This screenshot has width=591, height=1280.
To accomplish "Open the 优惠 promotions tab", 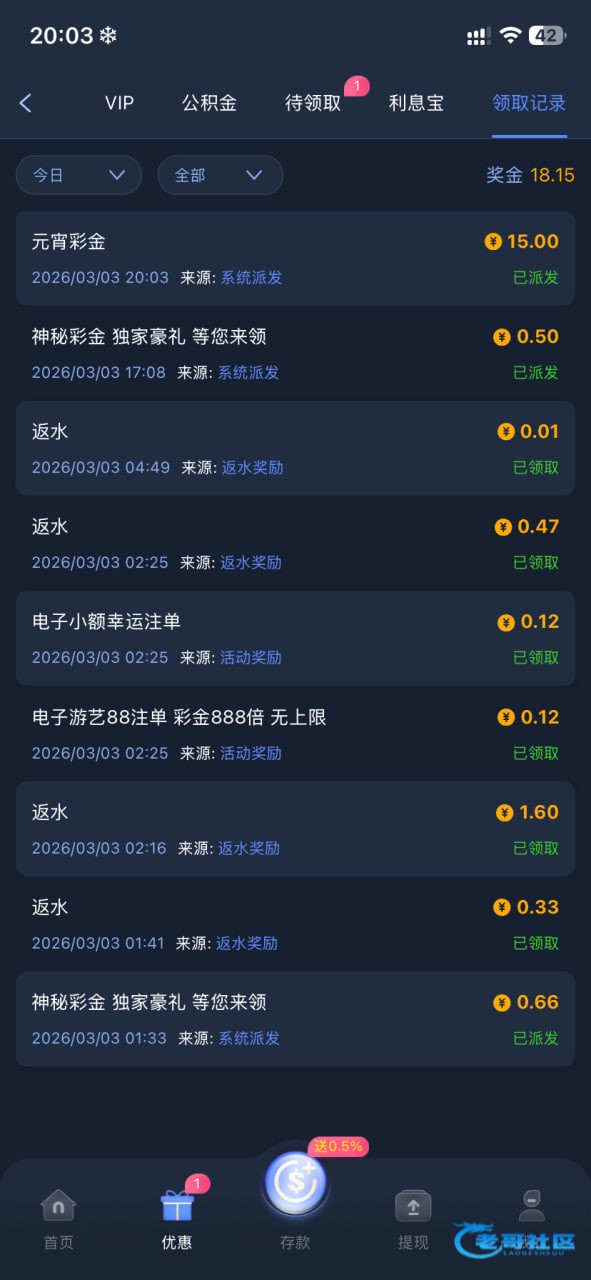I will [177, 1219].
